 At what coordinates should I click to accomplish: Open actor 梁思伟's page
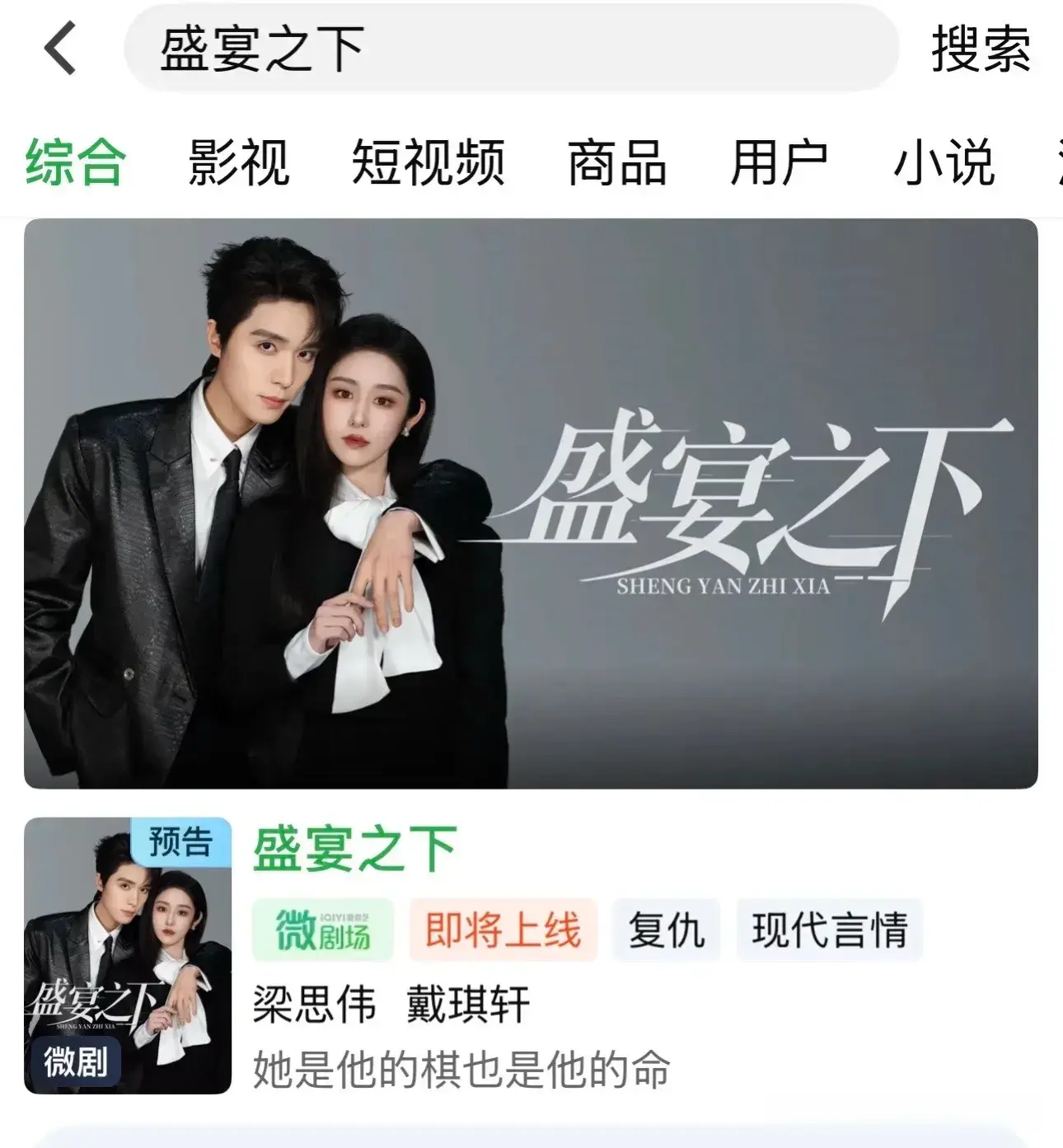point(314,1005)
